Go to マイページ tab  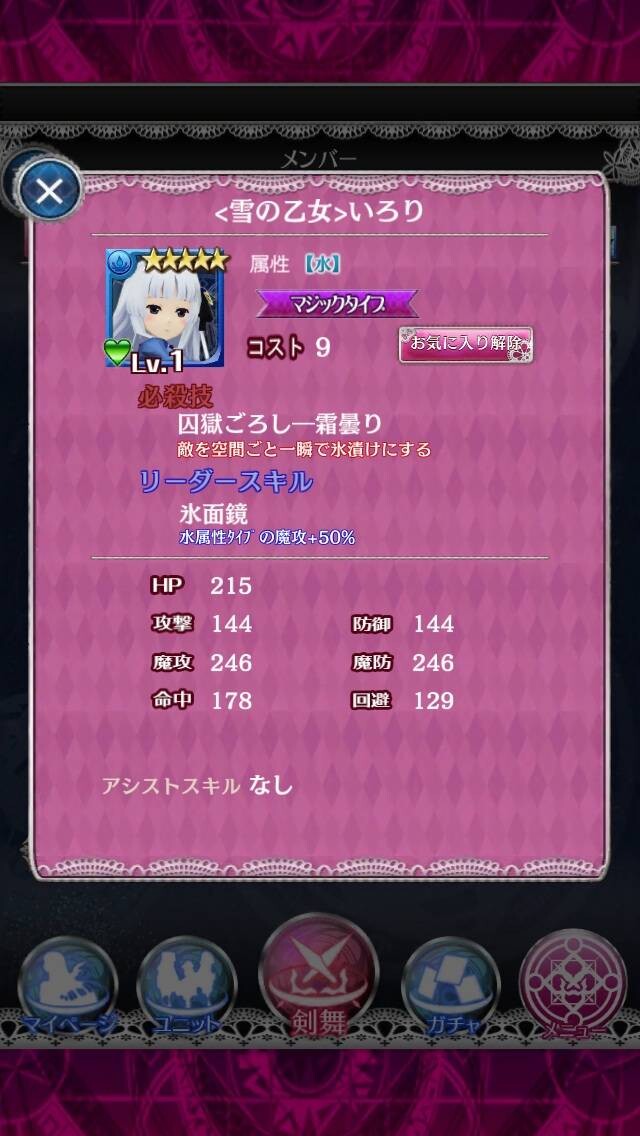[x=68, y=989]
